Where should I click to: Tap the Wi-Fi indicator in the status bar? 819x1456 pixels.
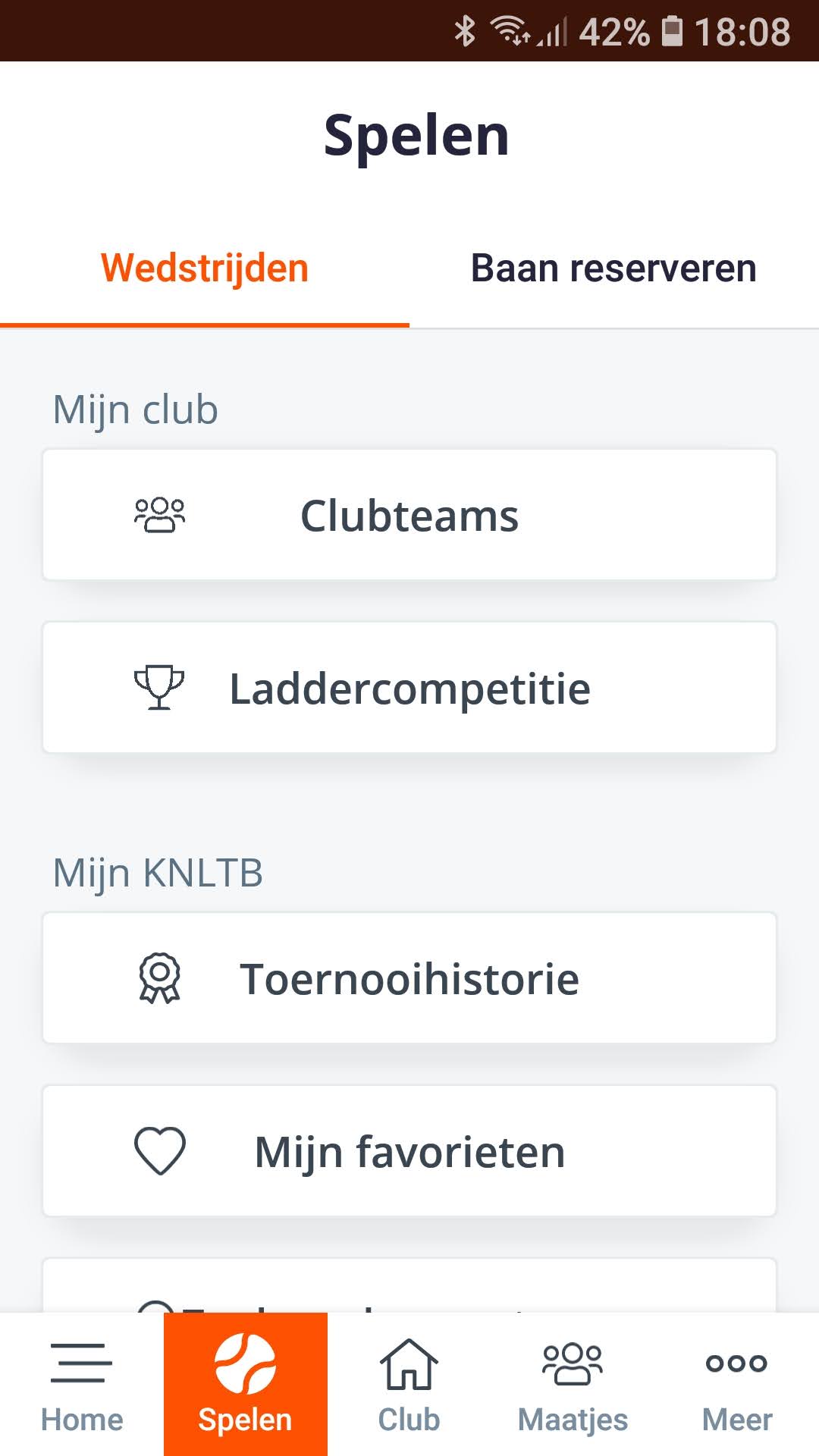507,30
